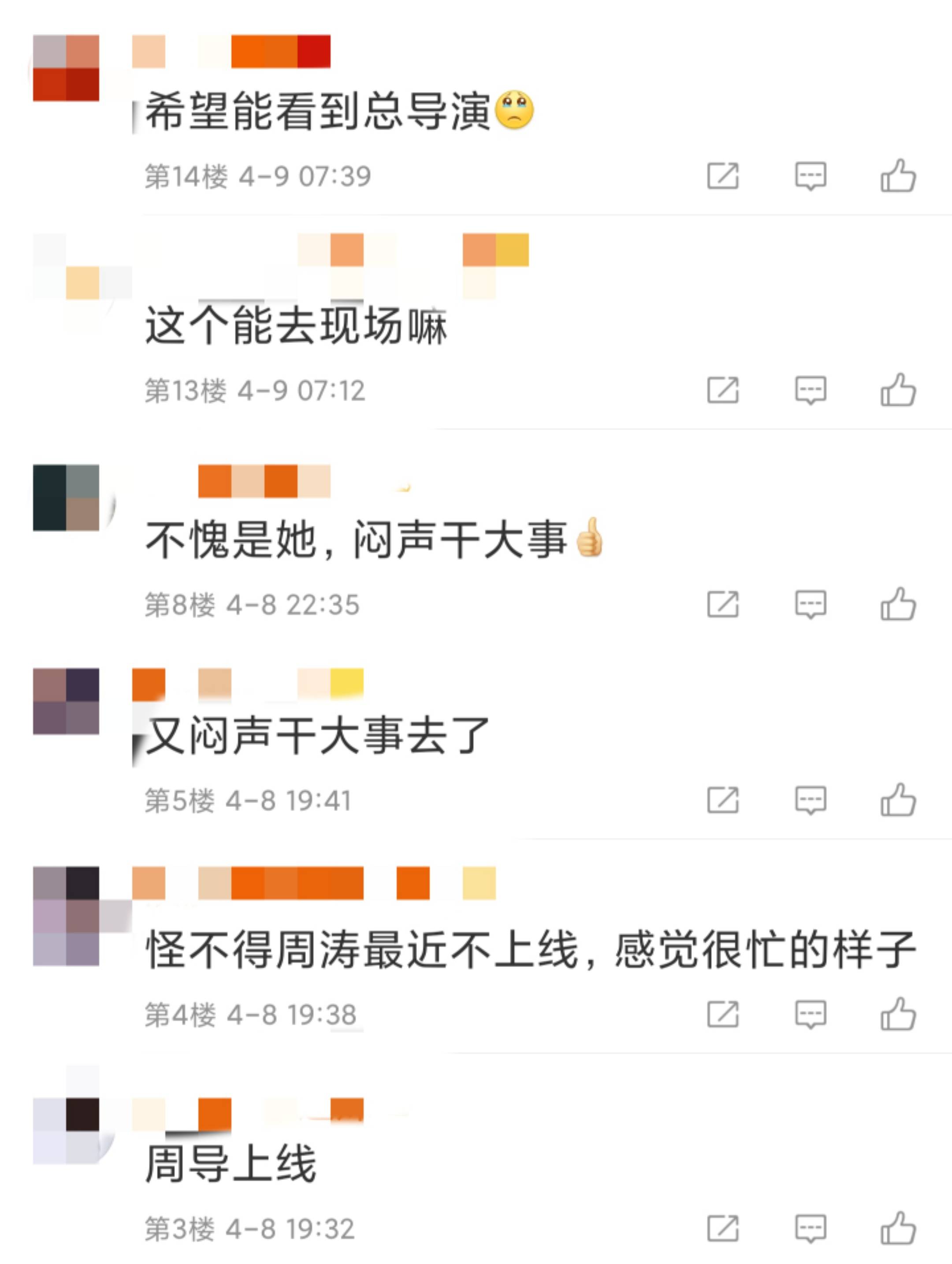Repost the 第8楼 comment
Screen dimensions: 952x1264
(x=723, y=604)
